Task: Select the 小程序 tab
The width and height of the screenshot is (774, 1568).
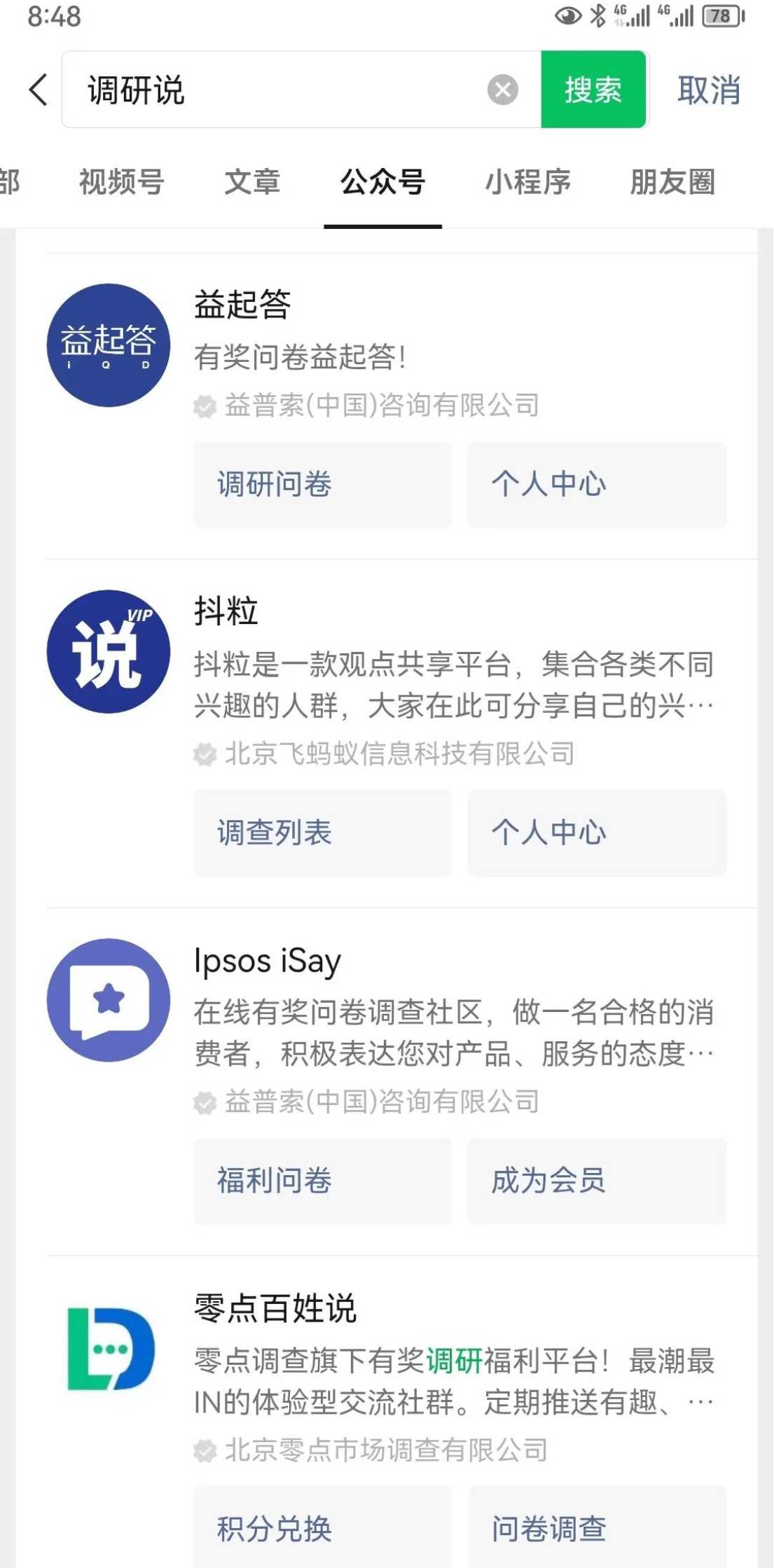Action: pos(528,182)
